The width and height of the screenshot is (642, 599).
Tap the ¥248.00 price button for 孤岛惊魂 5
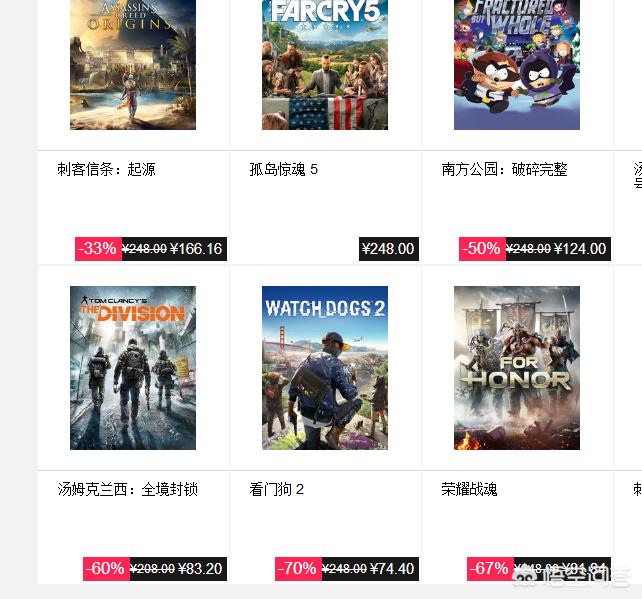[389, 249]
